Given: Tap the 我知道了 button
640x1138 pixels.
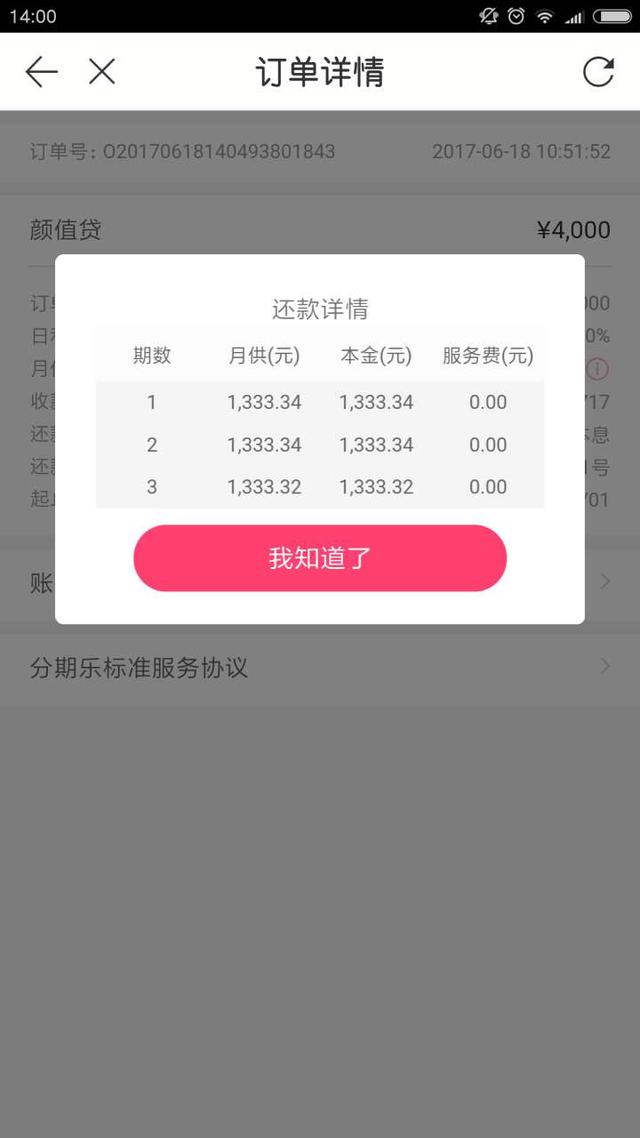Looking at the screenshot, I should pos(320,558).
